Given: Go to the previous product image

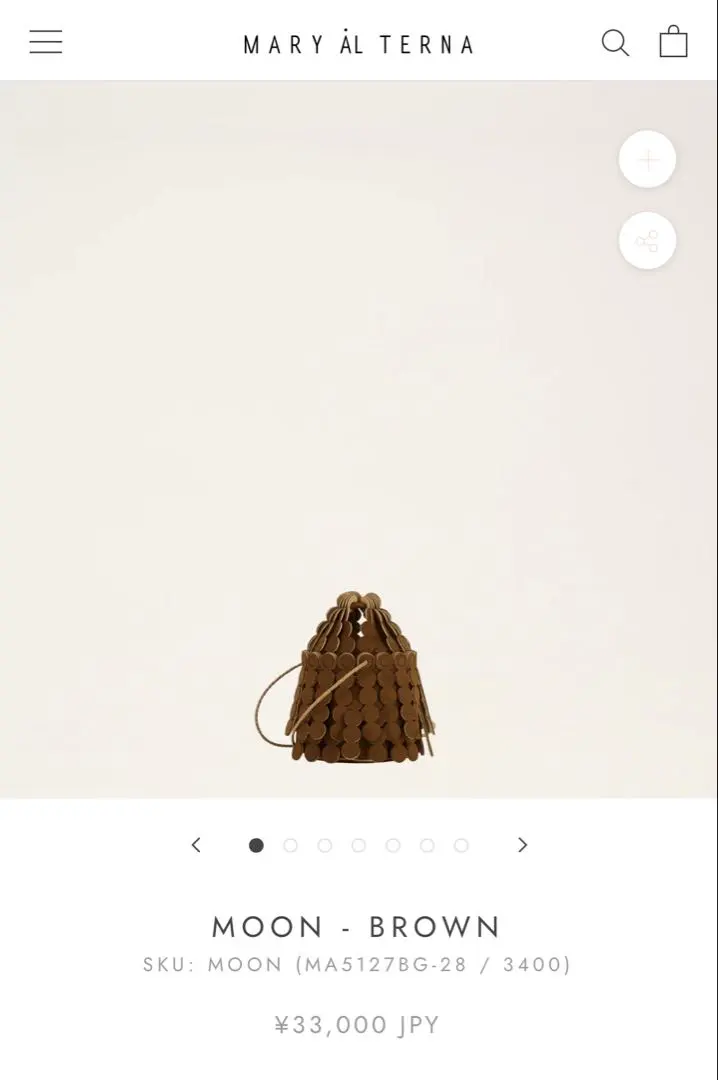Looking at the screenshot, I should 196,845.
